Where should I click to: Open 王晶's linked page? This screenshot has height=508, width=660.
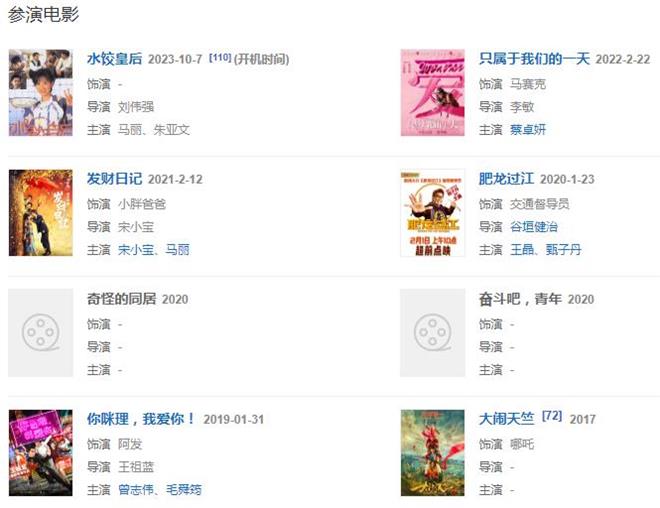point(522,250)
